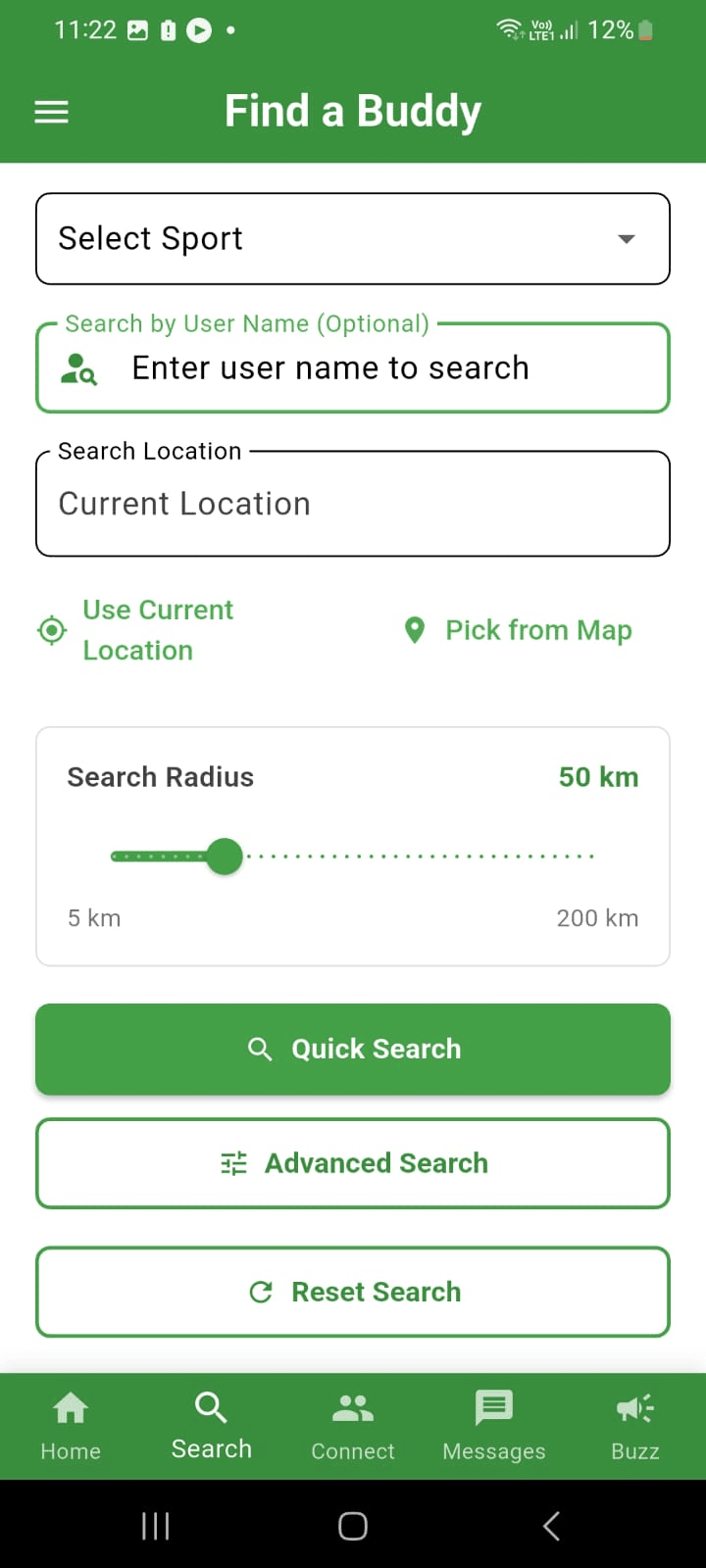Screen dimensions: 706x1568
Task: Reset Search filters
Action: click(353, 1292)
